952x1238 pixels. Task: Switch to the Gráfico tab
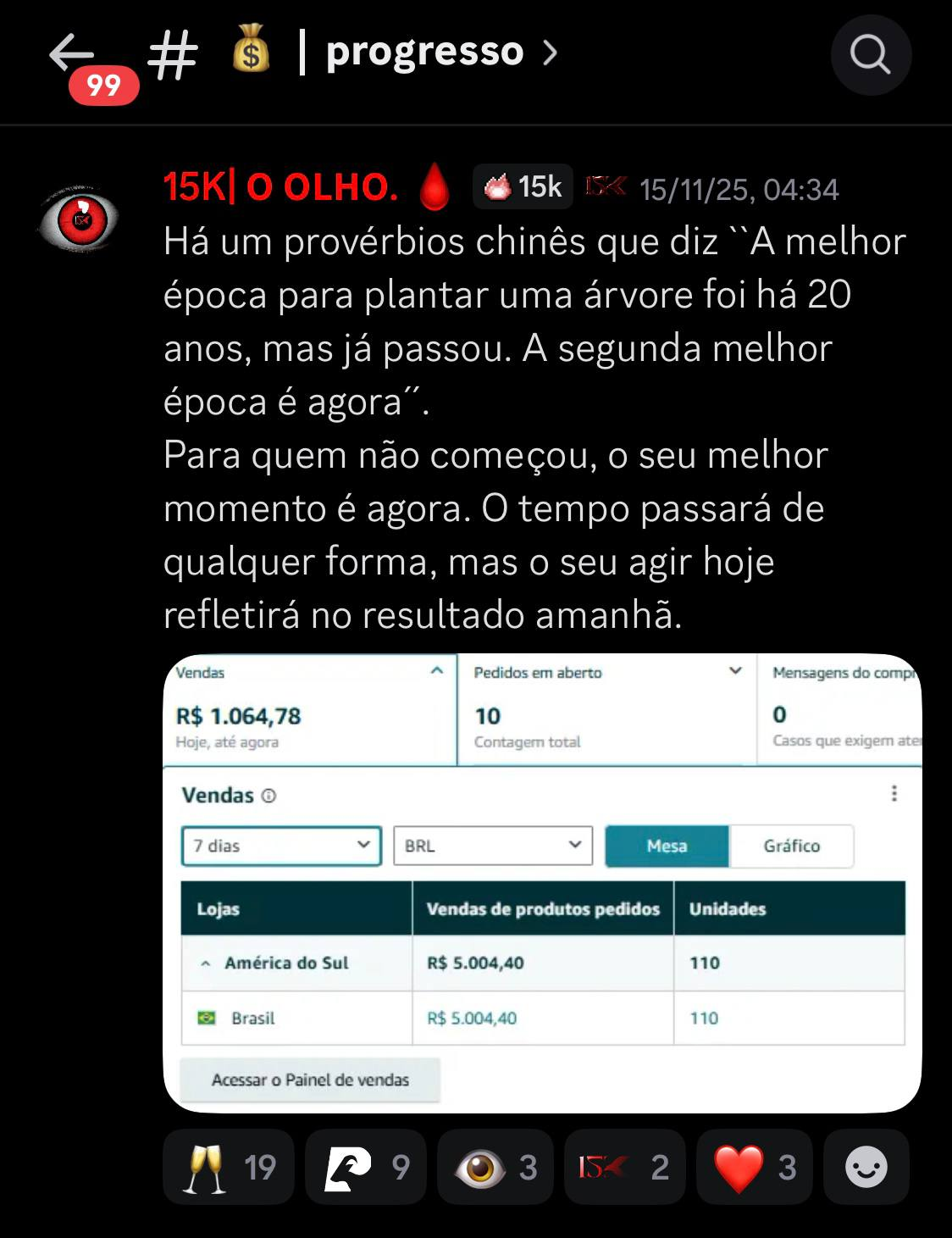coord(790,845)
